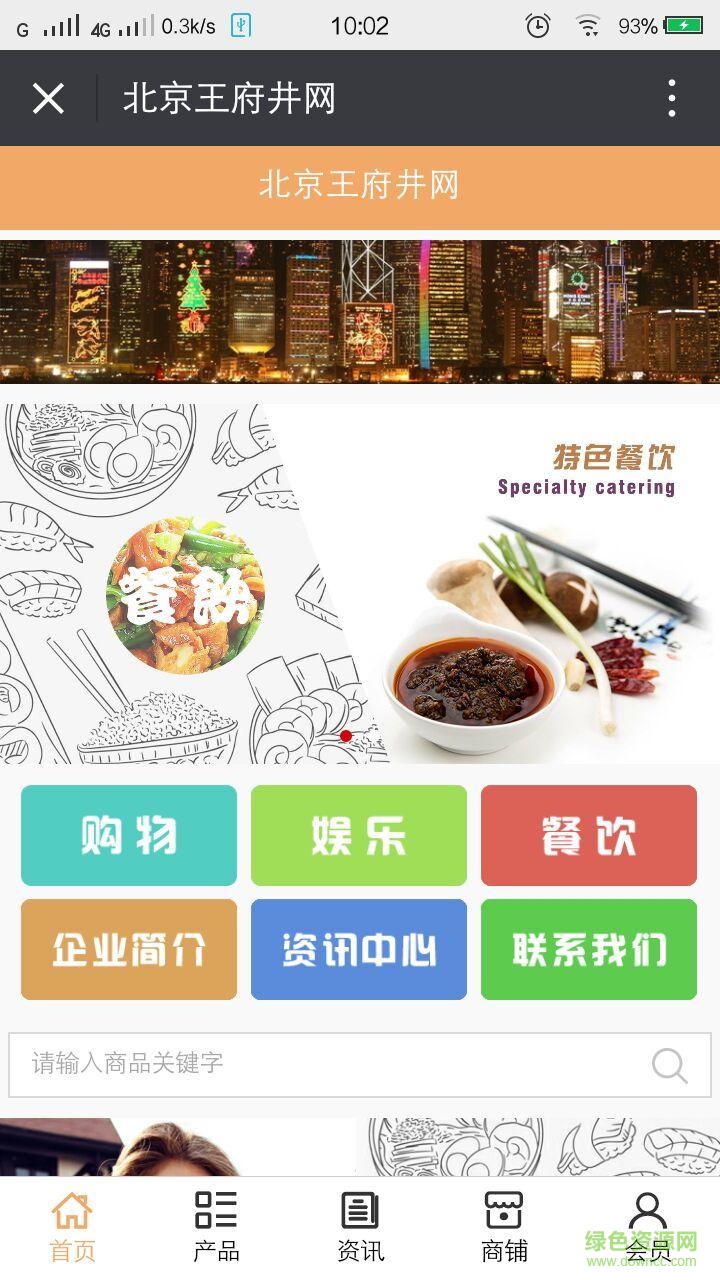This screenshot has height=1280, width=720.
Task: Open 企业简介 company profile
Action: 129,949
